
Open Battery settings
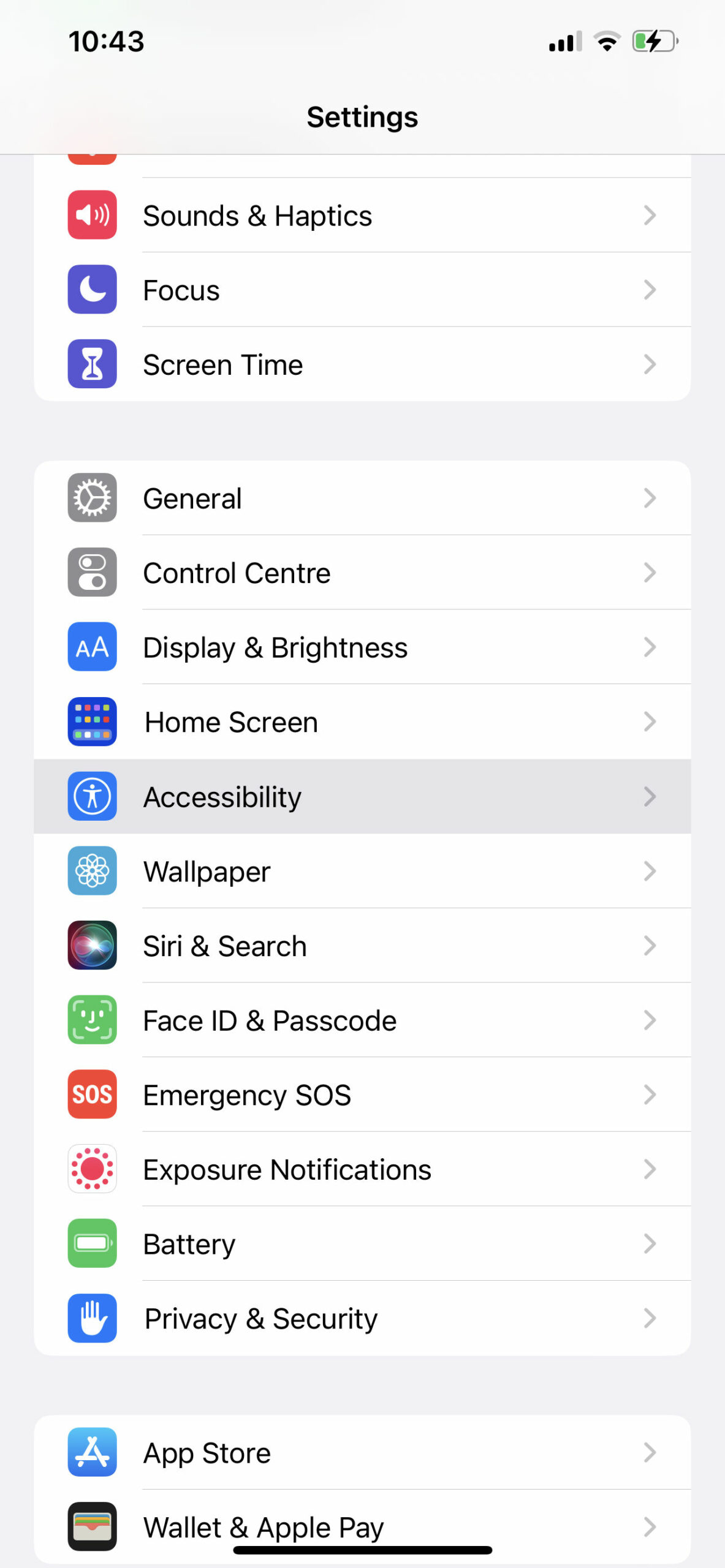tap(362, 1244)
